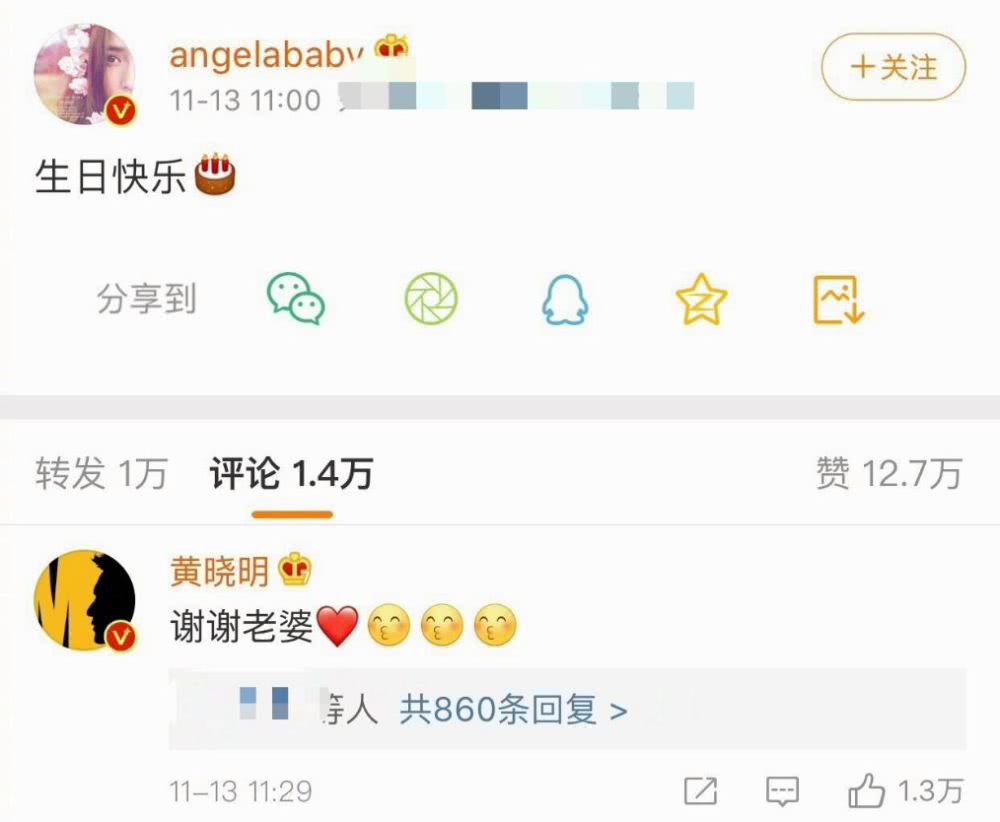Image resolution: width=1000 pixels, height=822 pixels.
Task: Expand 共860条回复 replies
Action: pyautogui.click(x=513, y=710)
